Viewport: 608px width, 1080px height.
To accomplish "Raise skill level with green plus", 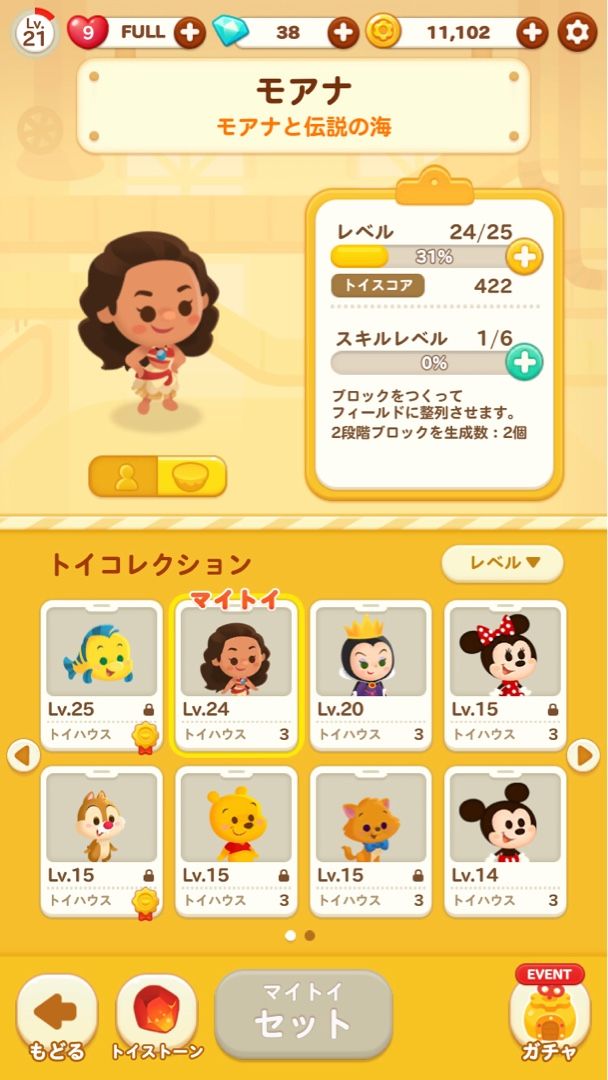I will pyautogui.click(x=524, y=362).
